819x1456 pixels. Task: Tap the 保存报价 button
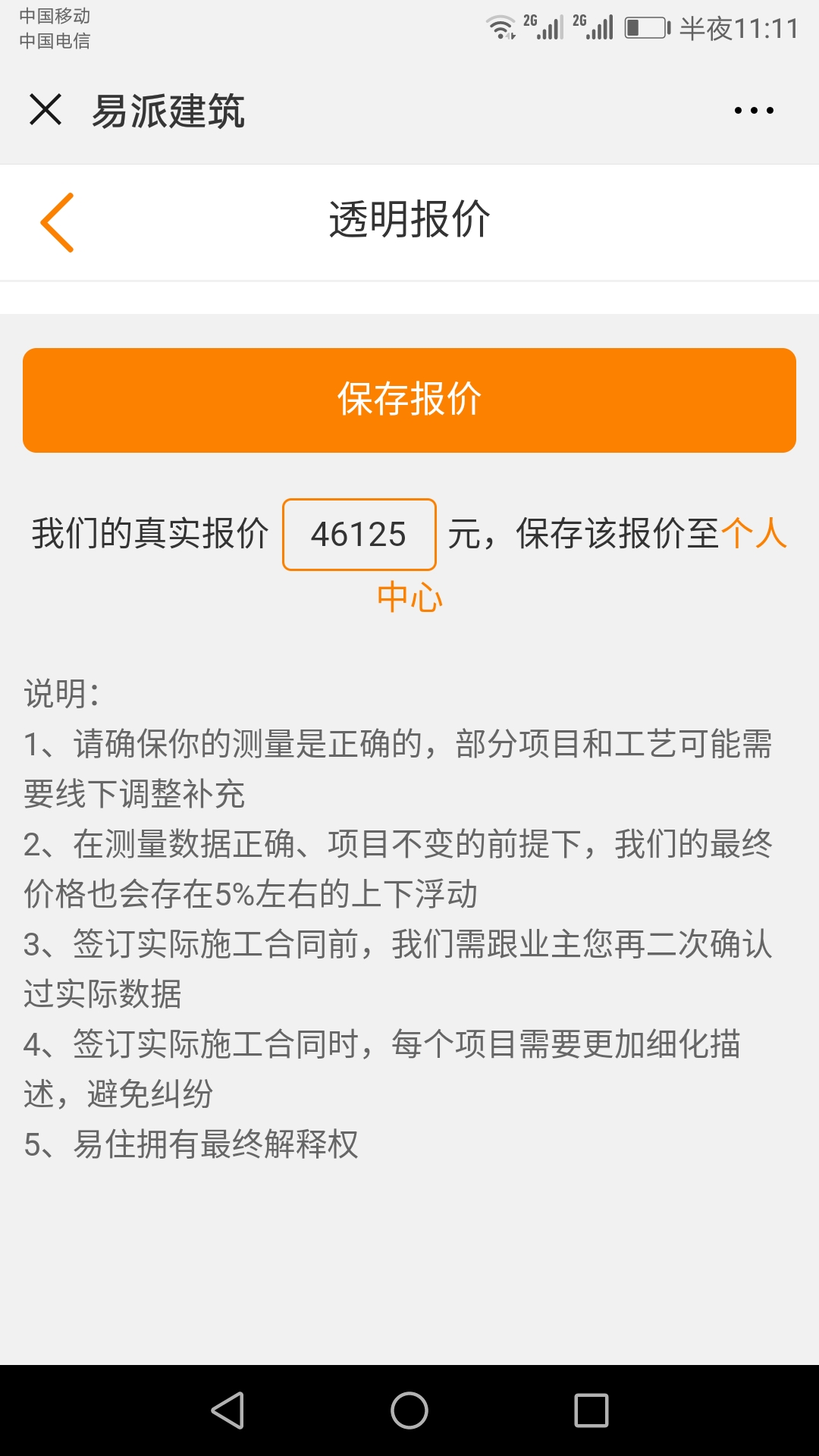409,400
